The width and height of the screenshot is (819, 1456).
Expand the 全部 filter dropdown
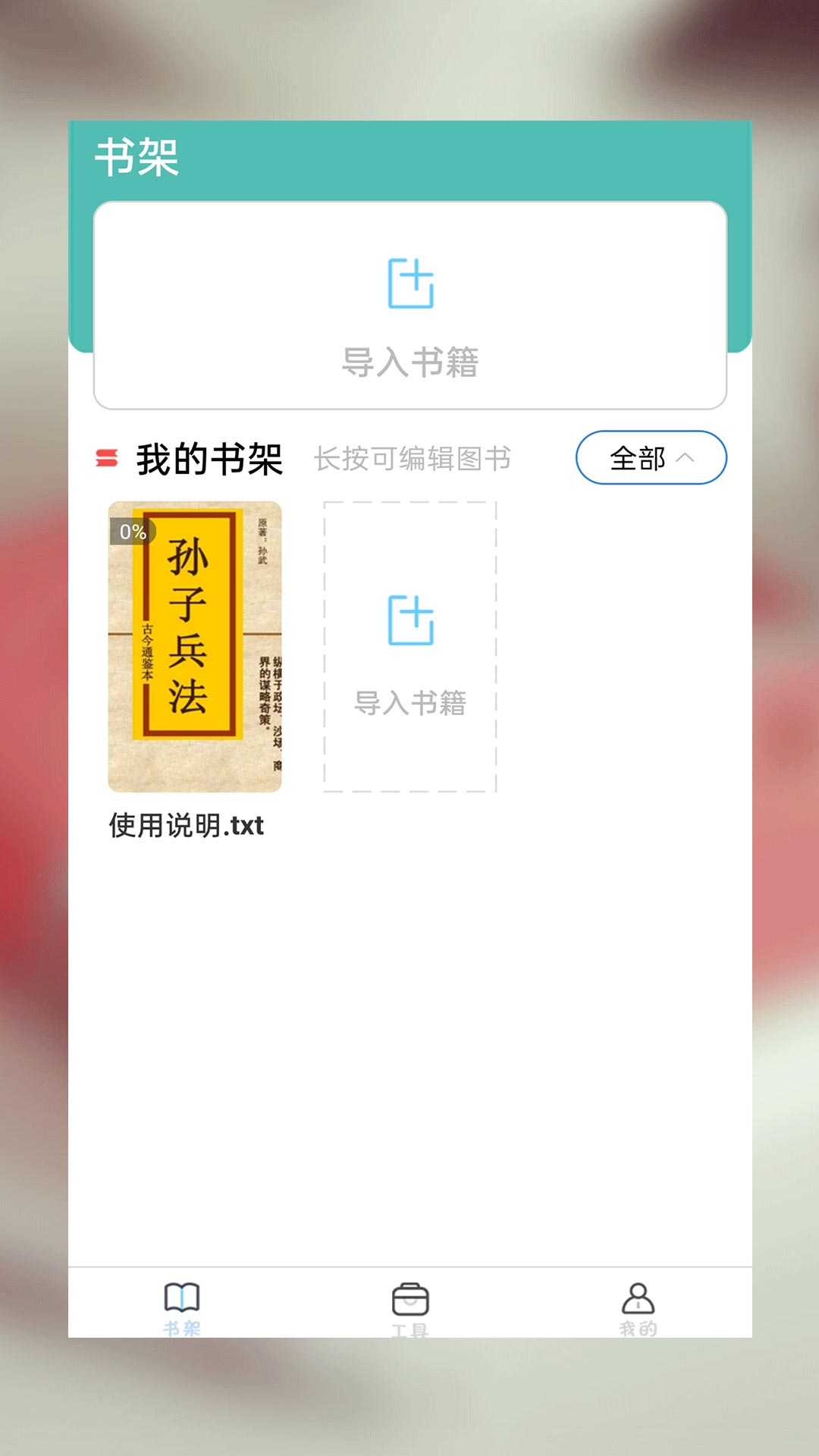[651, 457]
